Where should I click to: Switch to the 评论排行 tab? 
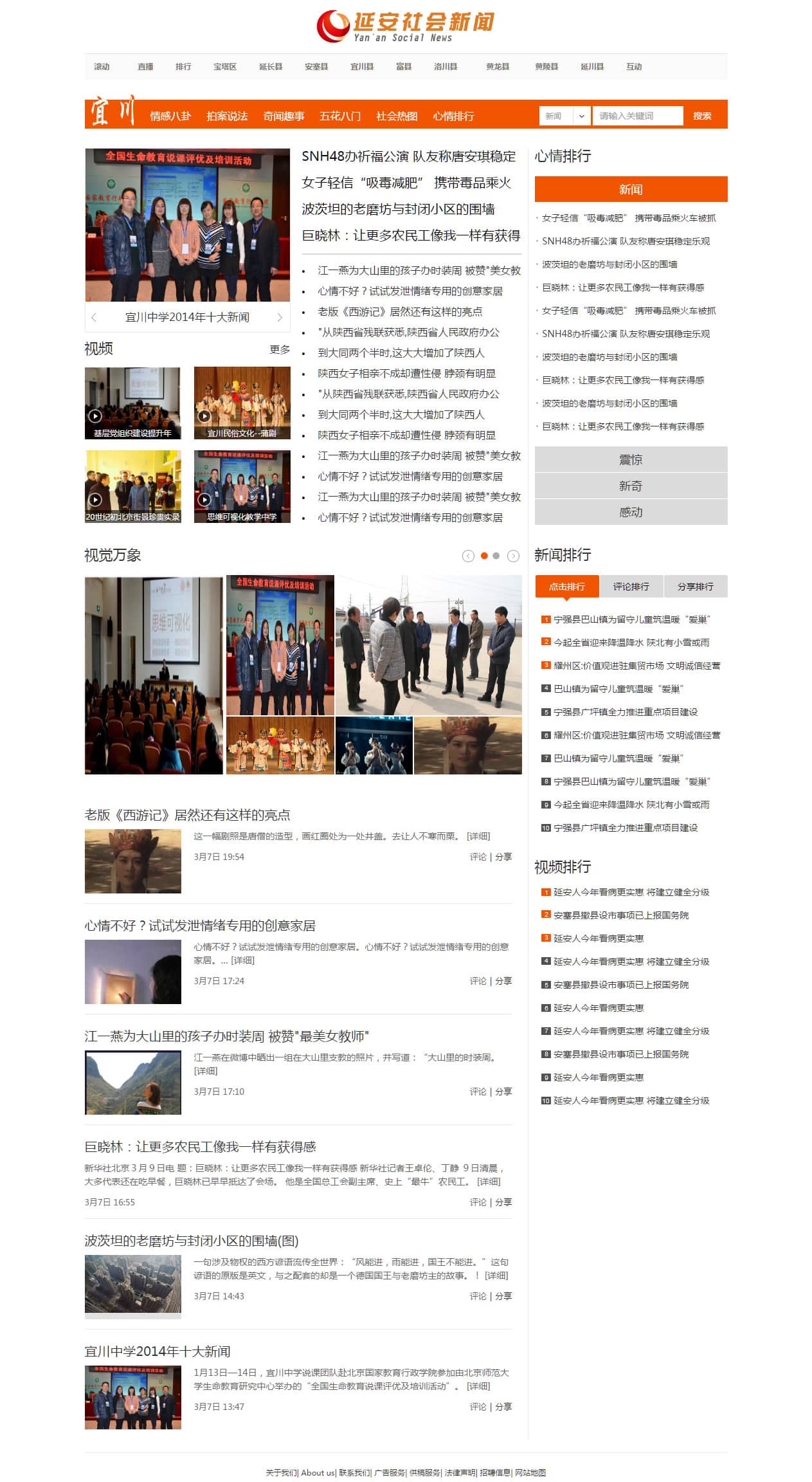pyautogui.click(x=631, y=586)
